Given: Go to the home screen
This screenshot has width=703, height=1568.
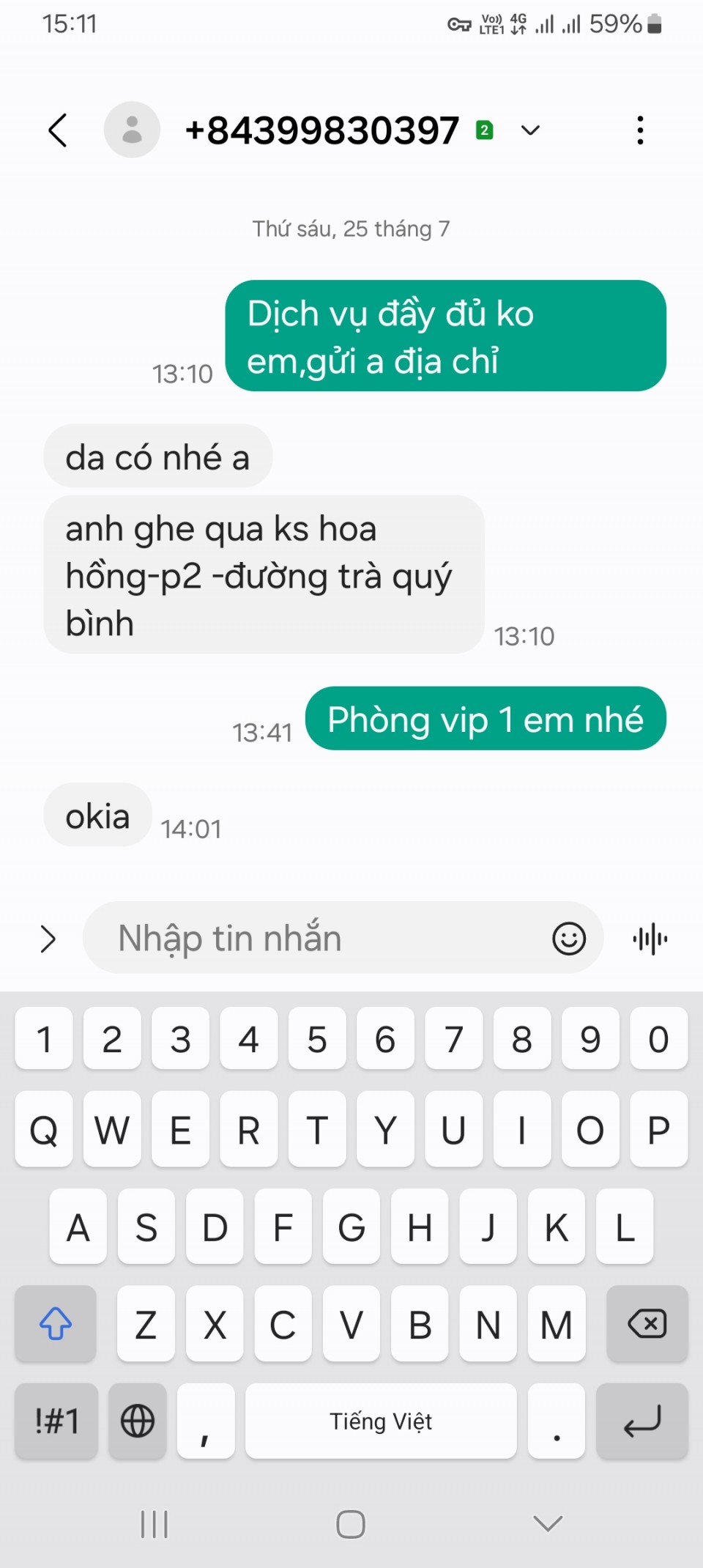Looking at the screenshot, I should click(x=351, y=1524).
